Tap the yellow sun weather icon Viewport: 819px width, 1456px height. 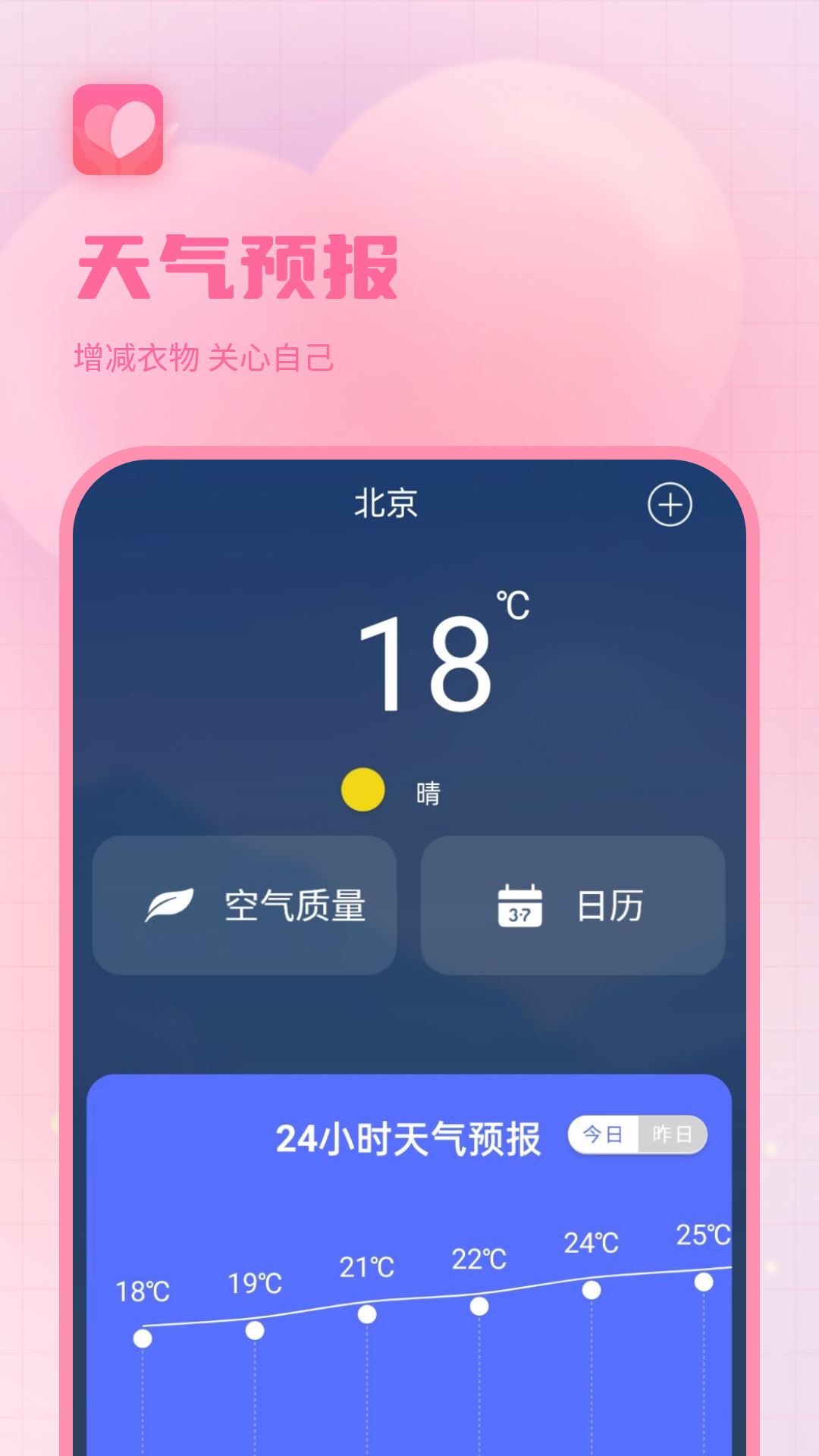[362, 789]
